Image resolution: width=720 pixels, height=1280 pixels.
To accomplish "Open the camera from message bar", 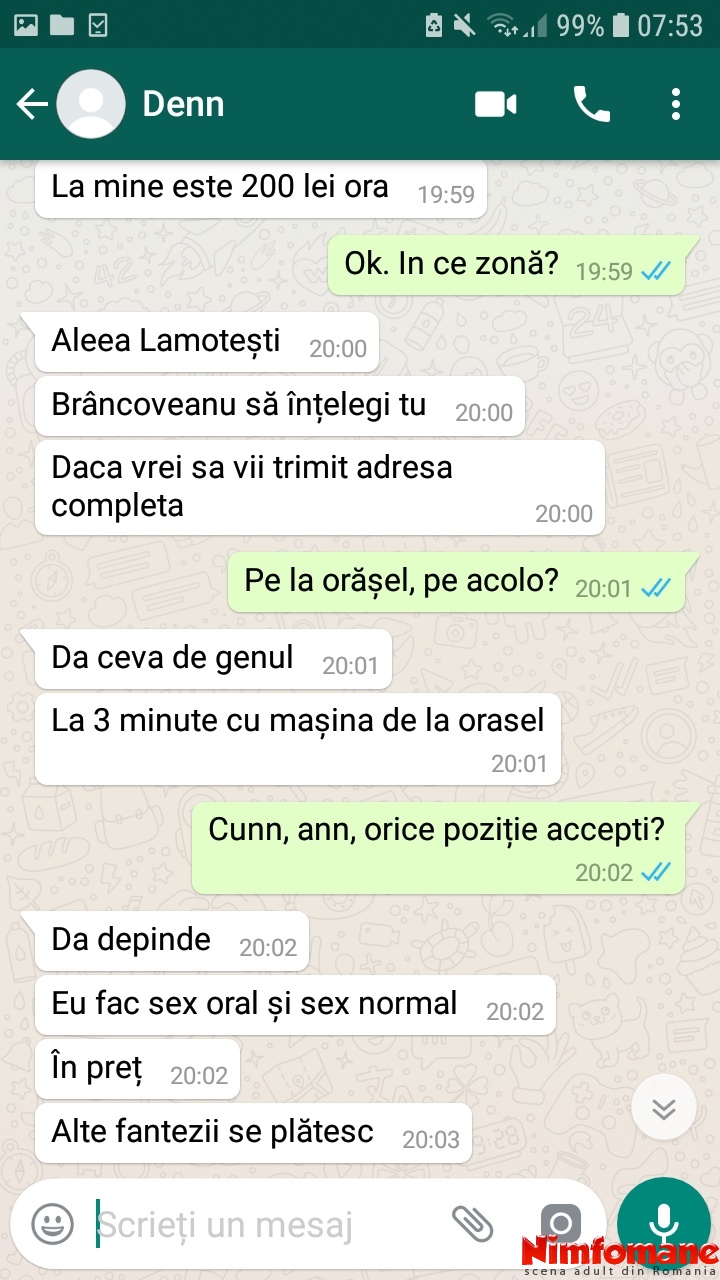I will pos(560,1223).
